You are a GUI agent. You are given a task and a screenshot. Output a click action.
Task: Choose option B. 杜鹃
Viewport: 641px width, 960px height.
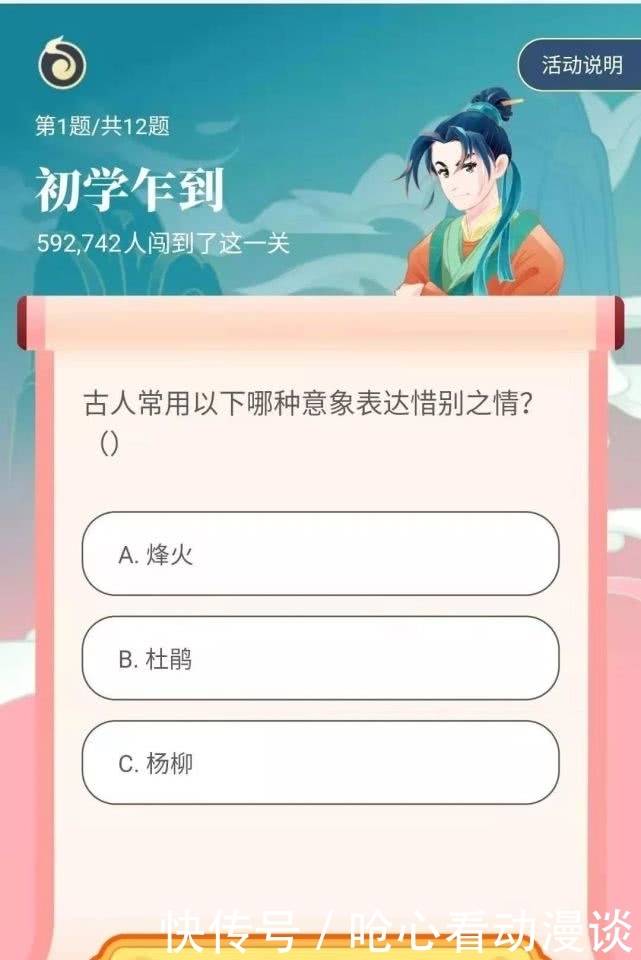coord(320,659)
